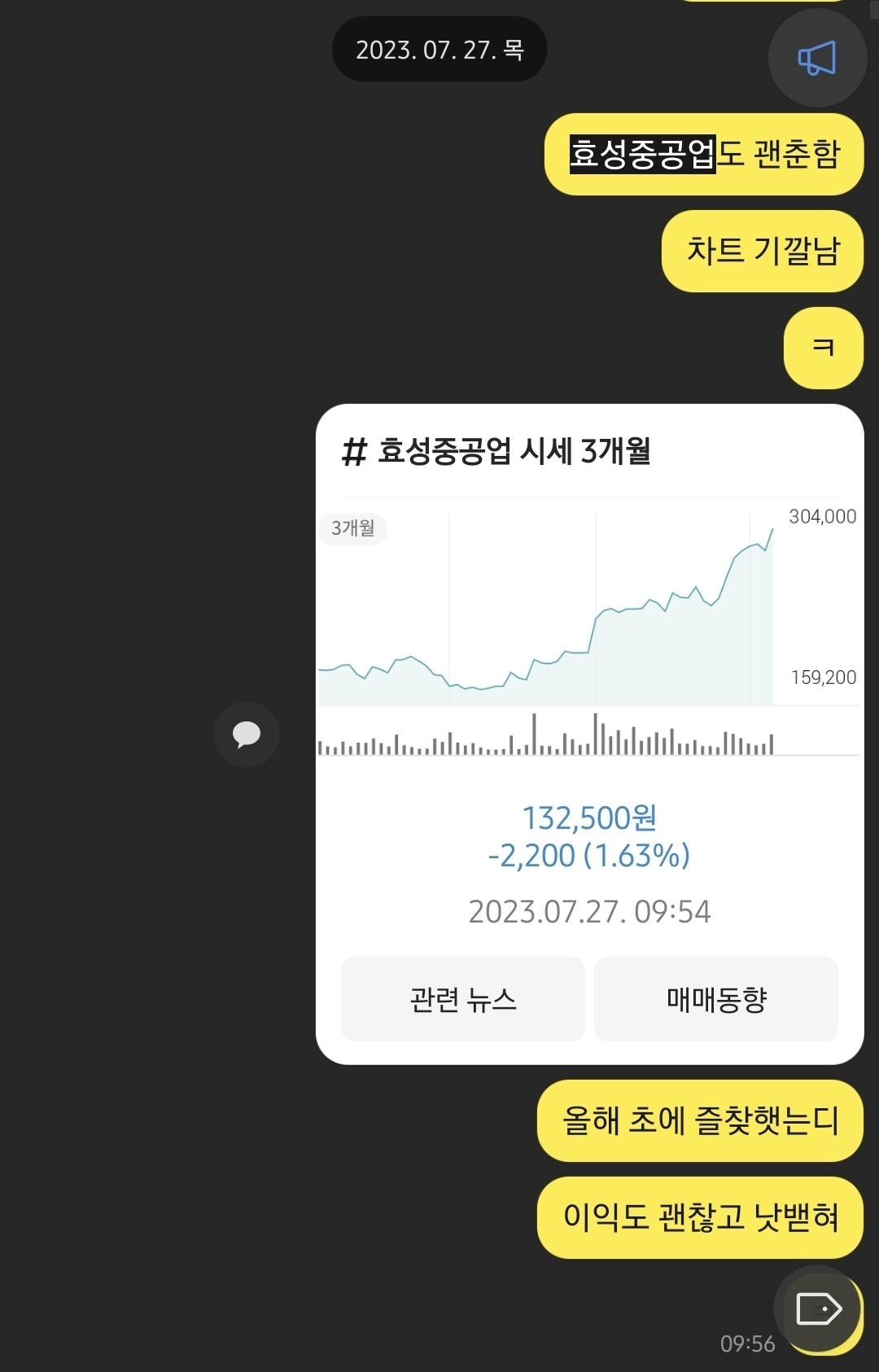Tap the 2023. 07. 27. 목 date banner
Image resolution: width=879 pixels, height=1372 pixels.
[x=439, y=49]
